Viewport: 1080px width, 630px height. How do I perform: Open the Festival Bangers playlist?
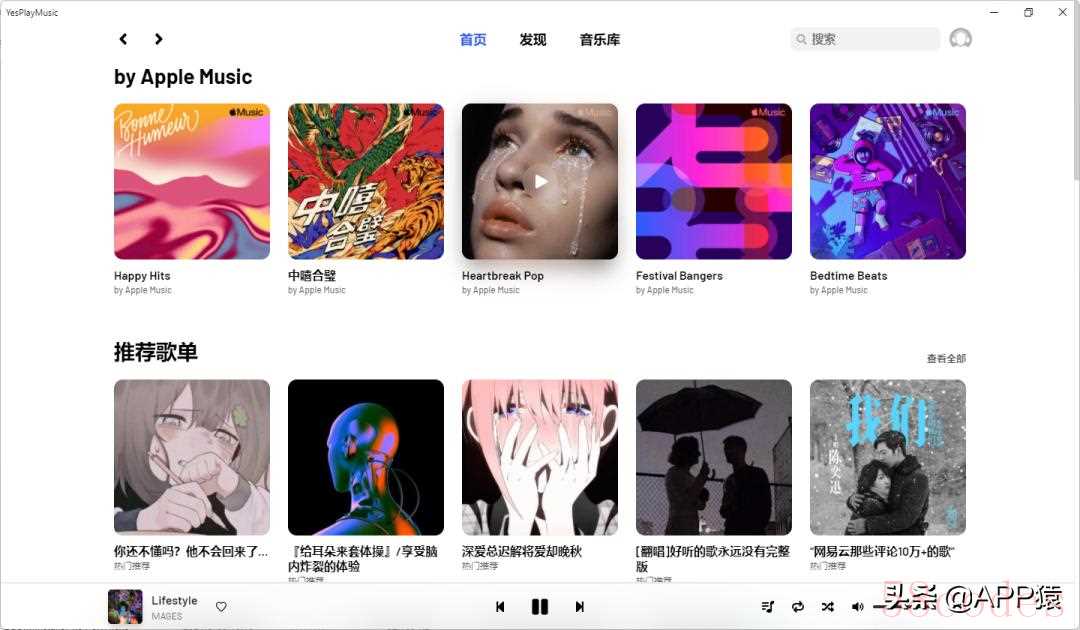pyautogui.click(x=714, y=181)
